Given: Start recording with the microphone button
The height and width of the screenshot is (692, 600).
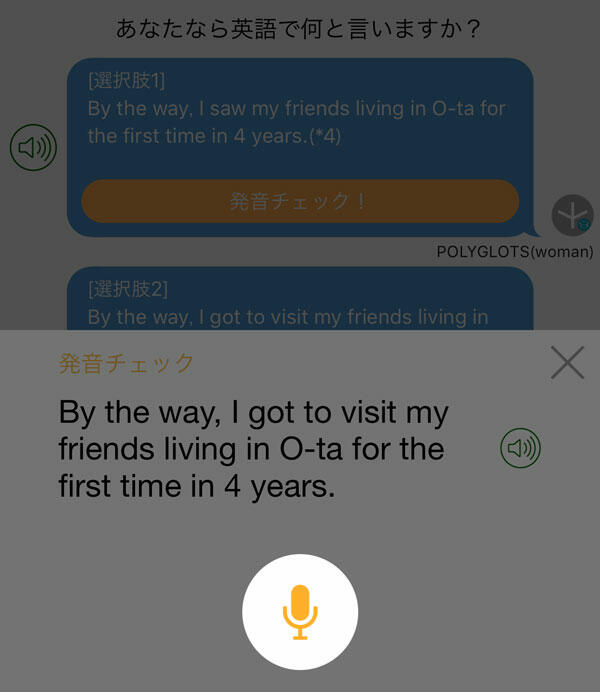Looking at the screenshot, I should pyautogui.click(x=300, y=612).
